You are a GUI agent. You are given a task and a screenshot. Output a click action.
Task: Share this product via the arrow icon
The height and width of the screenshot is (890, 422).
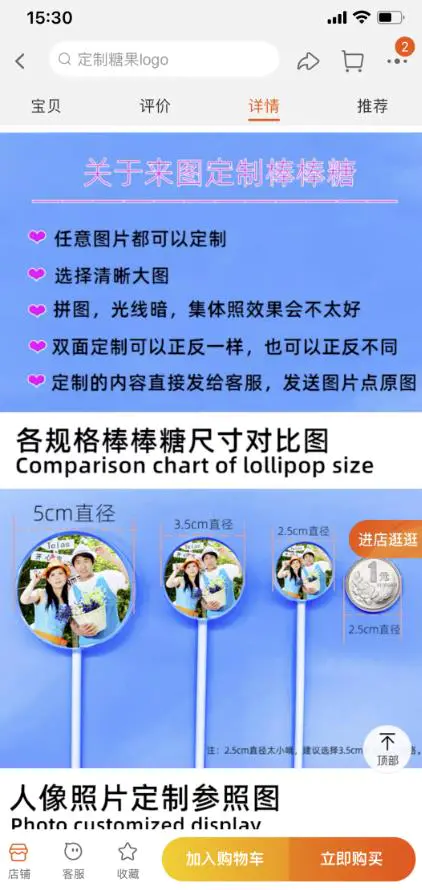pyautogui.click(x=308, y=61)
